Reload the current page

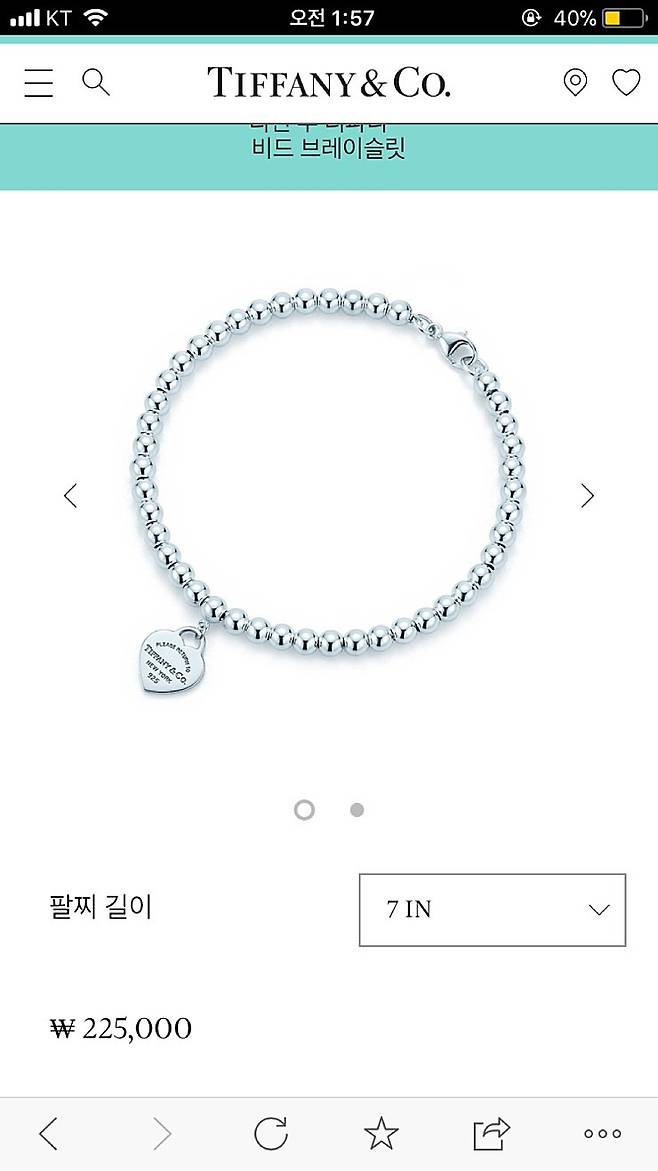[x=271, y=1133]
